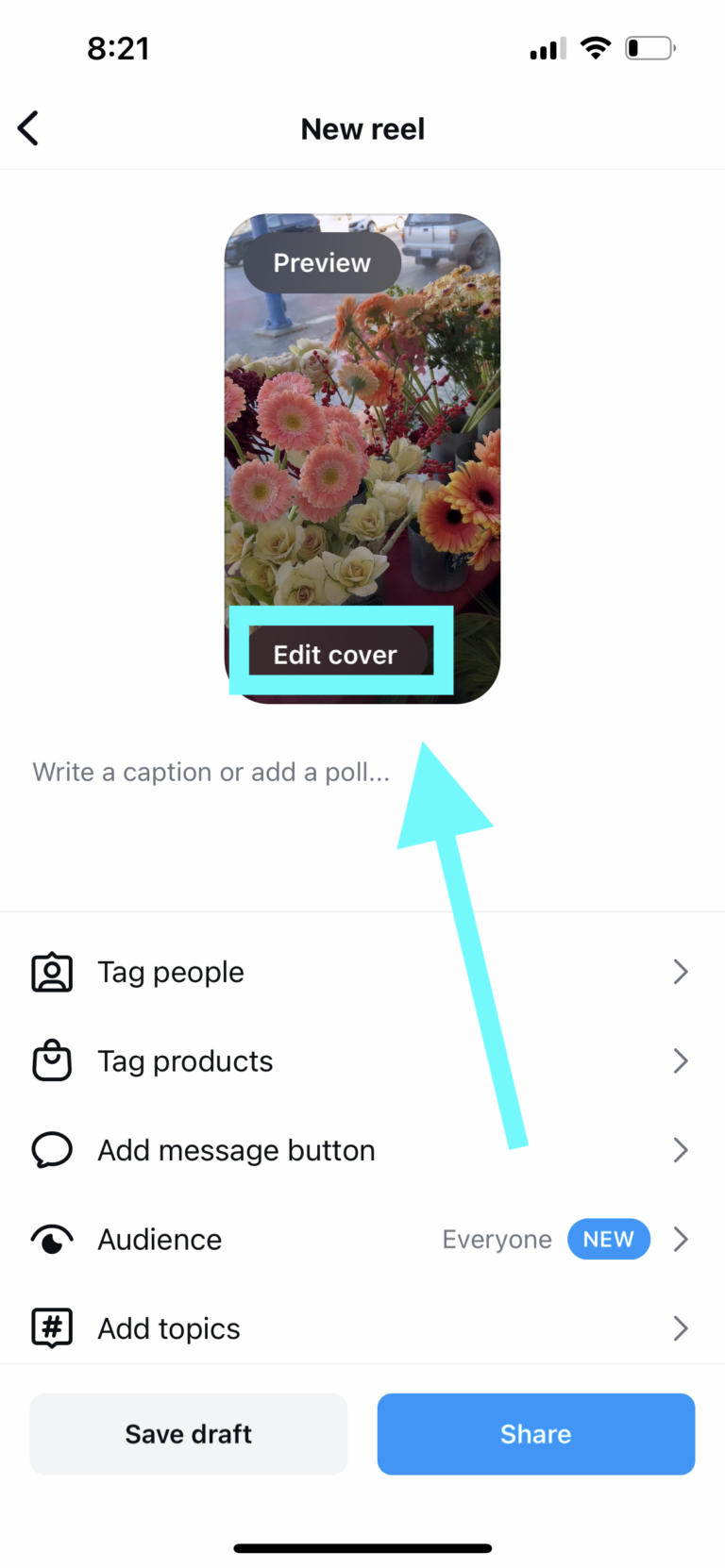Select the Tag people icon
The height and width of the screenshot is (1568, 725).
tap(52, 971)
